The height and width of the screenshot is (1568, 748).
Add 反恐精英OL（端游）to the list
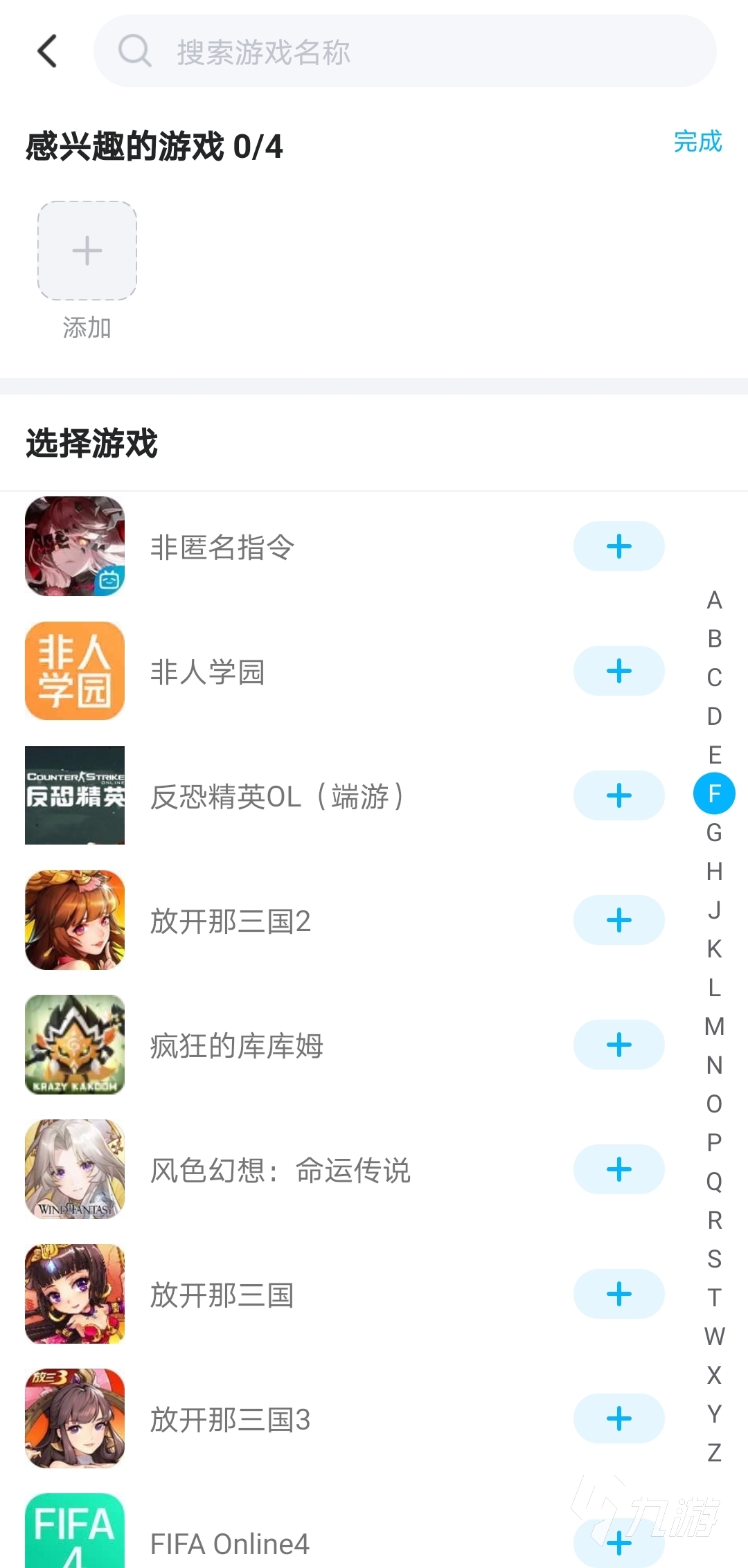618,795
